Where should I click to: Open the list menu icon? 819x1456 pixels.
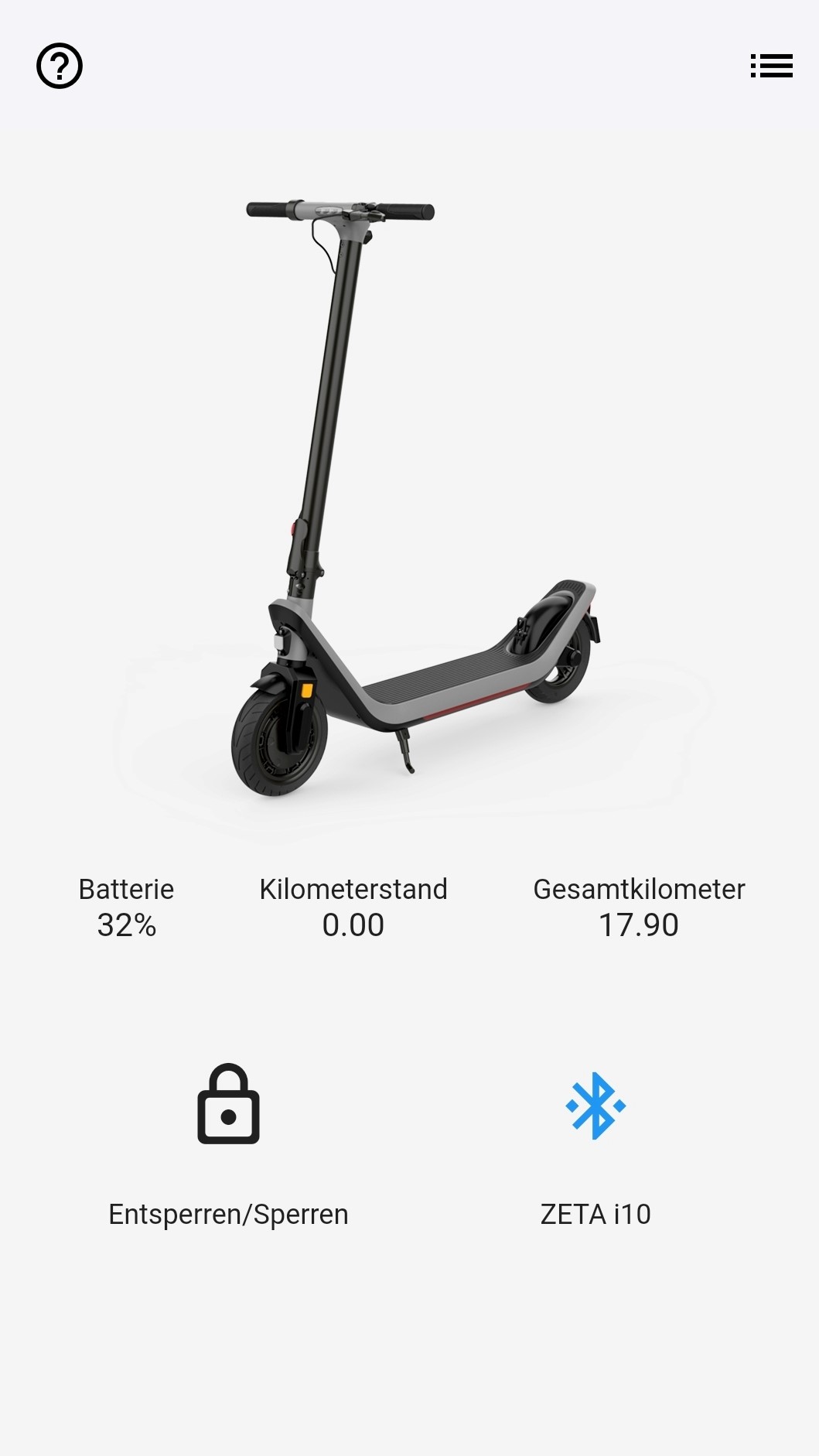(771, 66)
